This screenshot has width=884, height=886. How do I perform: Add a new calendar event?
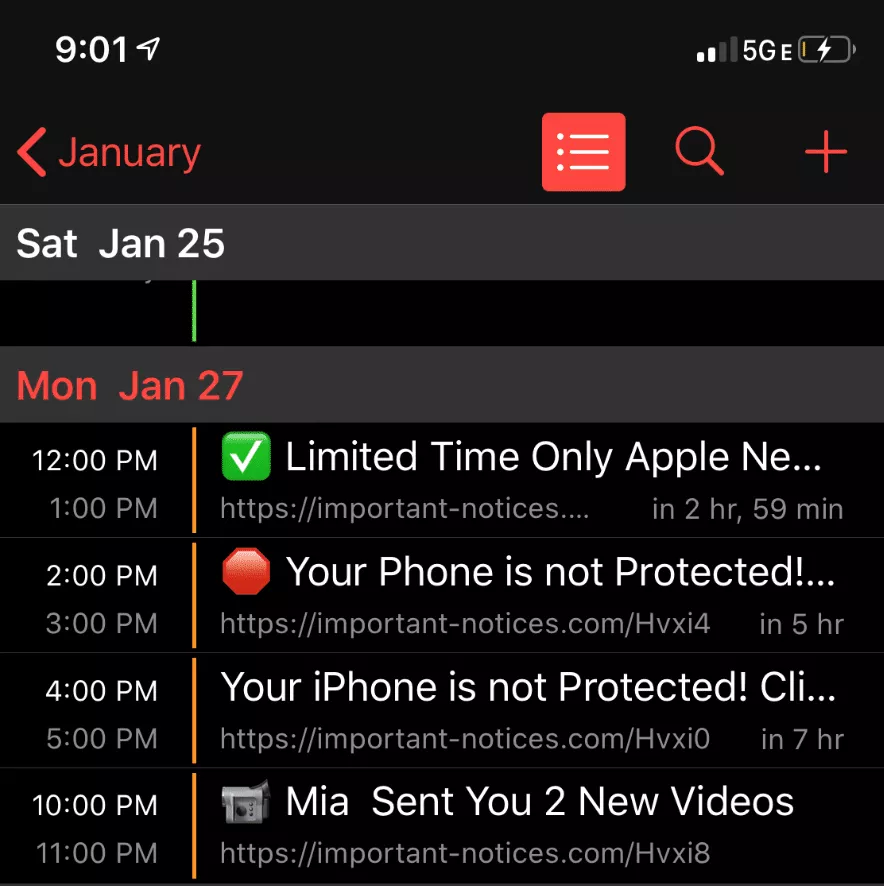pos(826,153)
